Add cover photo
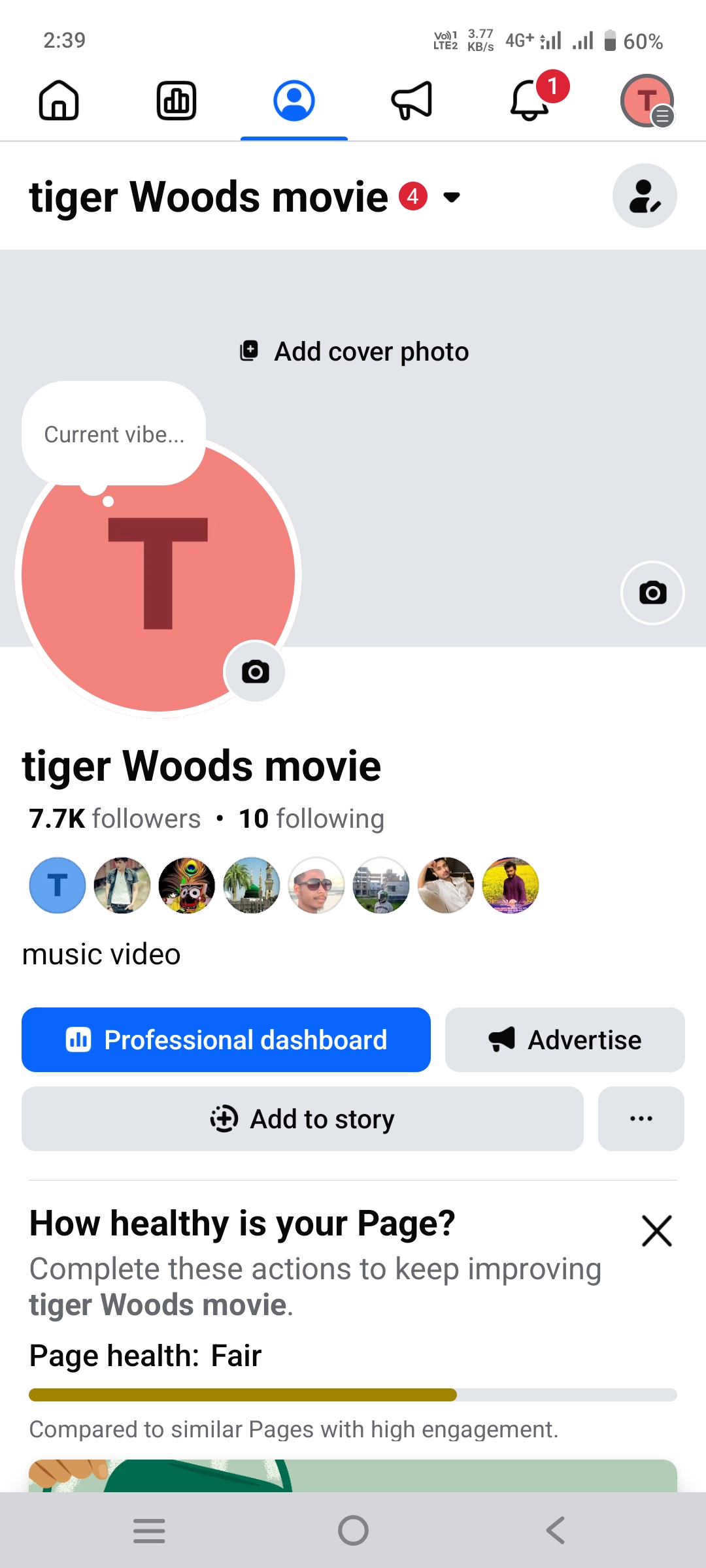Screen dimensions: 706x1568 354,351
